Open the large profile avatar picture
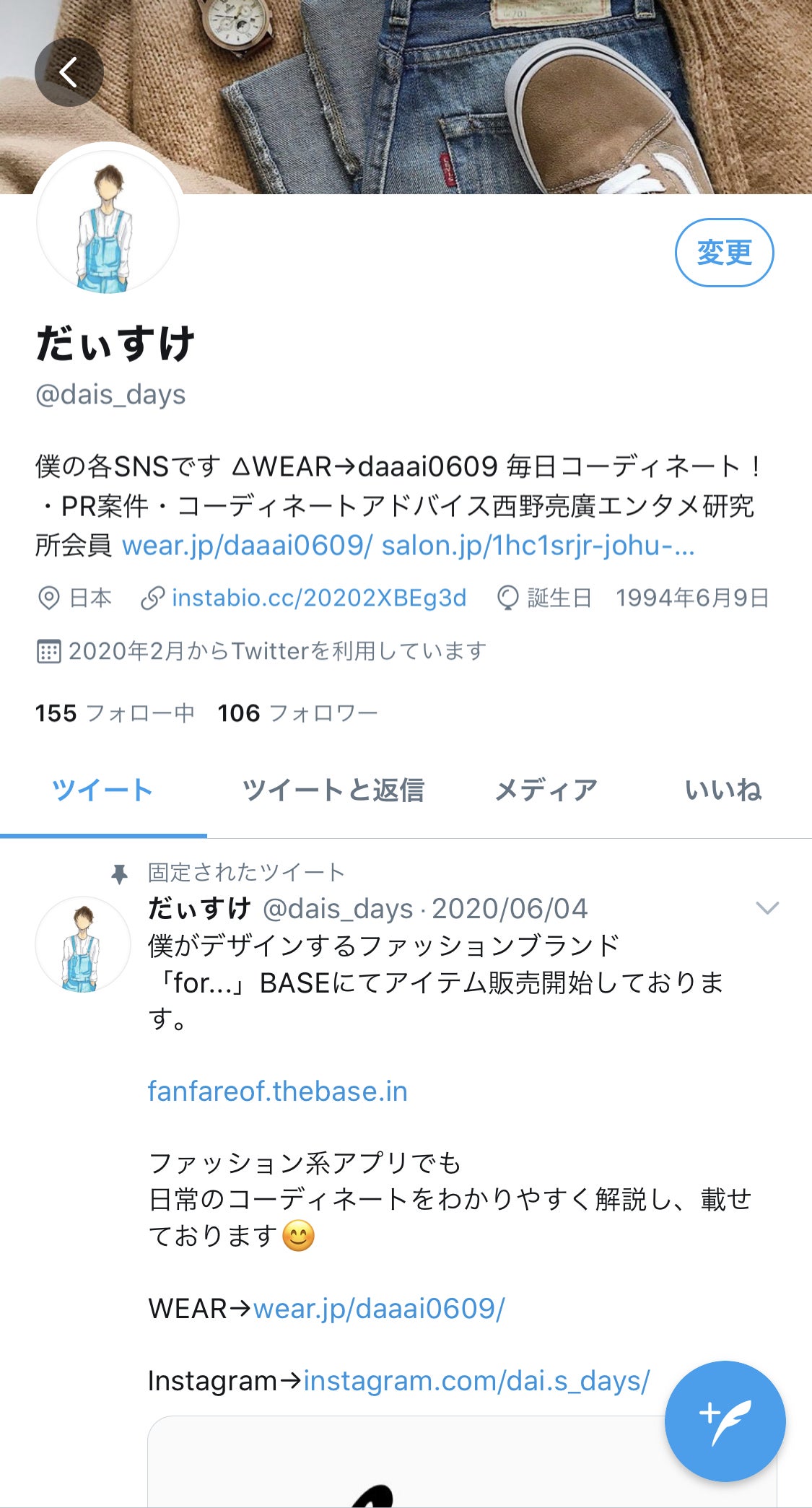 (x=108, y=221)
